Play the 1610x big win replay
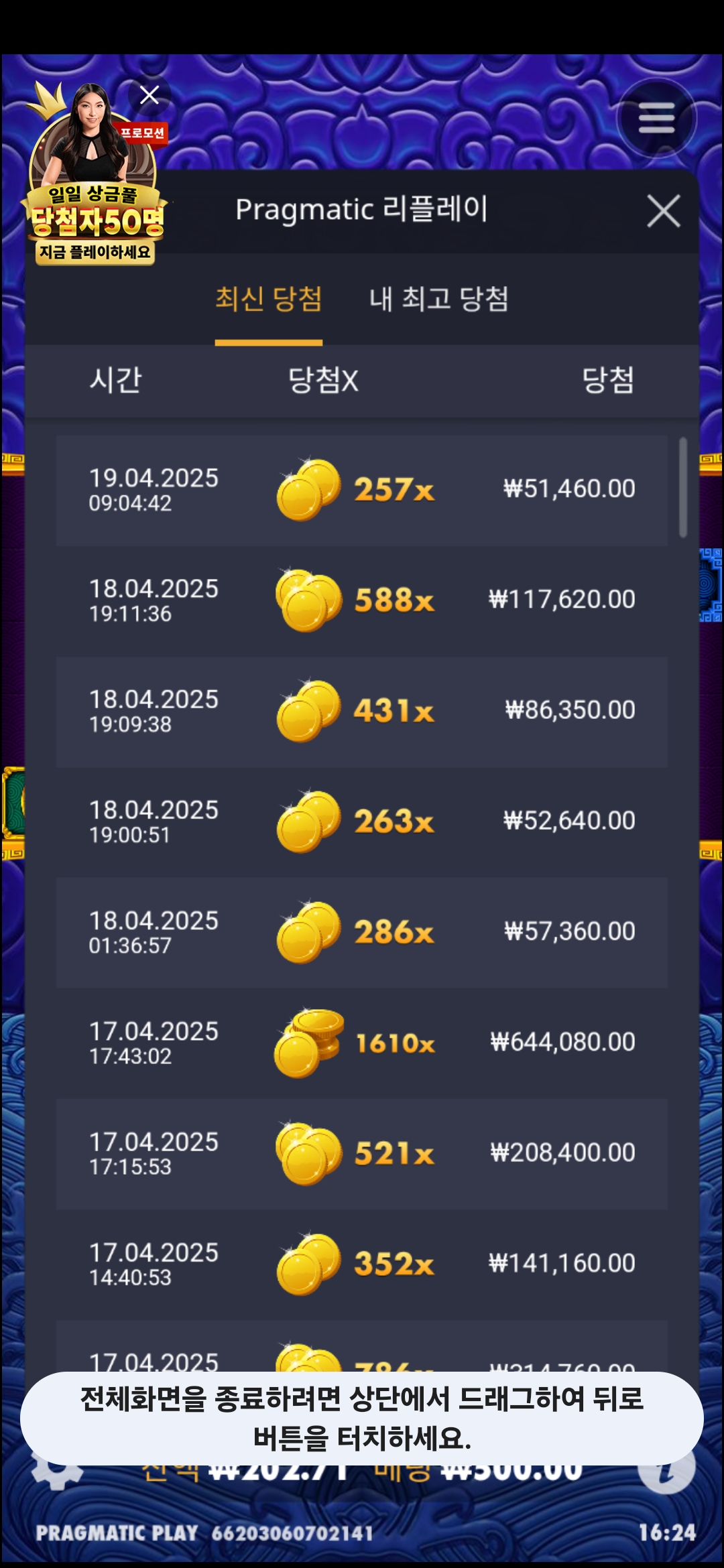The width and height of the screenshot is (724, 1568). click(361, 1043)
